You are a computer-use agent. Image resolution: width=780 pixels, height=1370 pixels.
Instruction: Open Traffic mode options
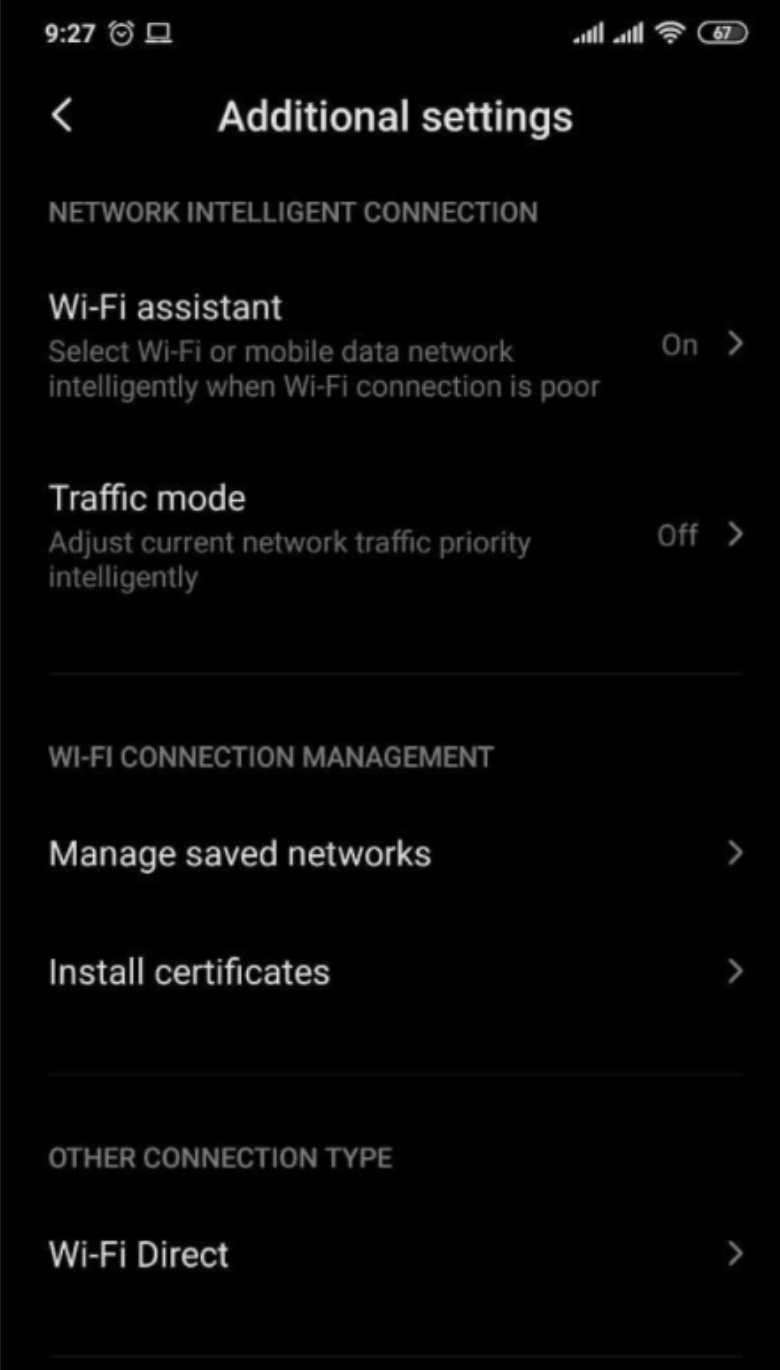coord(390,536)
